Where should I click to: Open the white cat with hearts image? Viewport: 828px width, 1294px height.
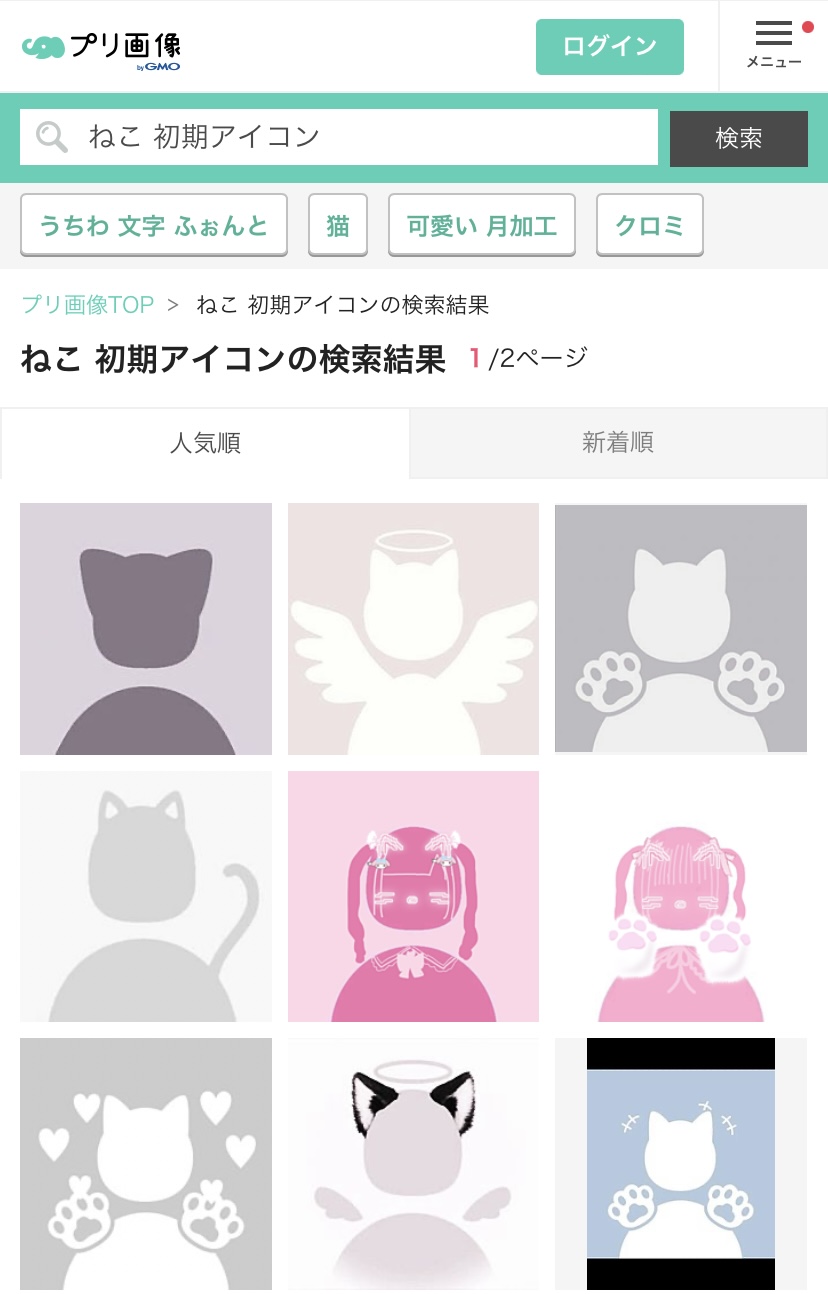(x=146, y=1164)
